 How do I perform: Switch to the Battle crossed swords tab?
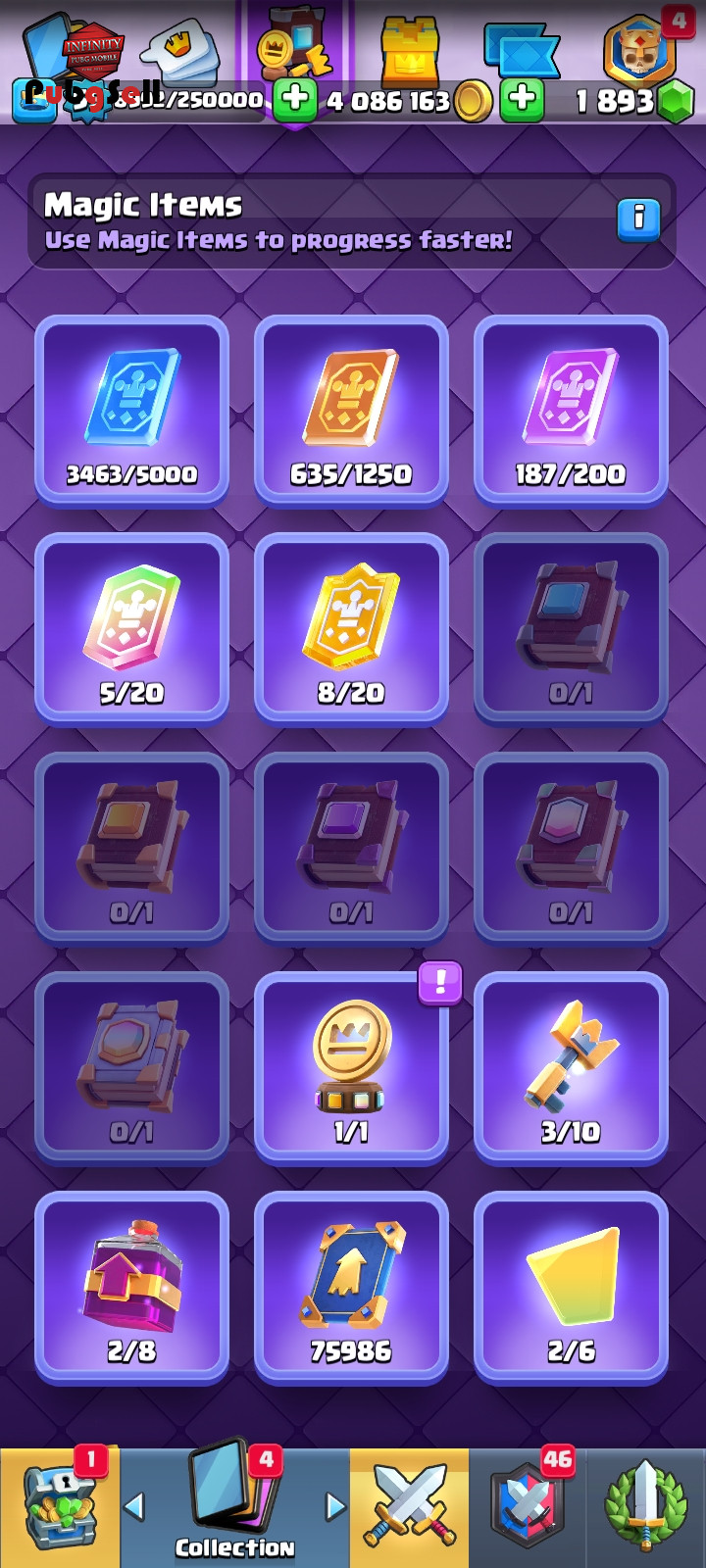[410, 1509]
